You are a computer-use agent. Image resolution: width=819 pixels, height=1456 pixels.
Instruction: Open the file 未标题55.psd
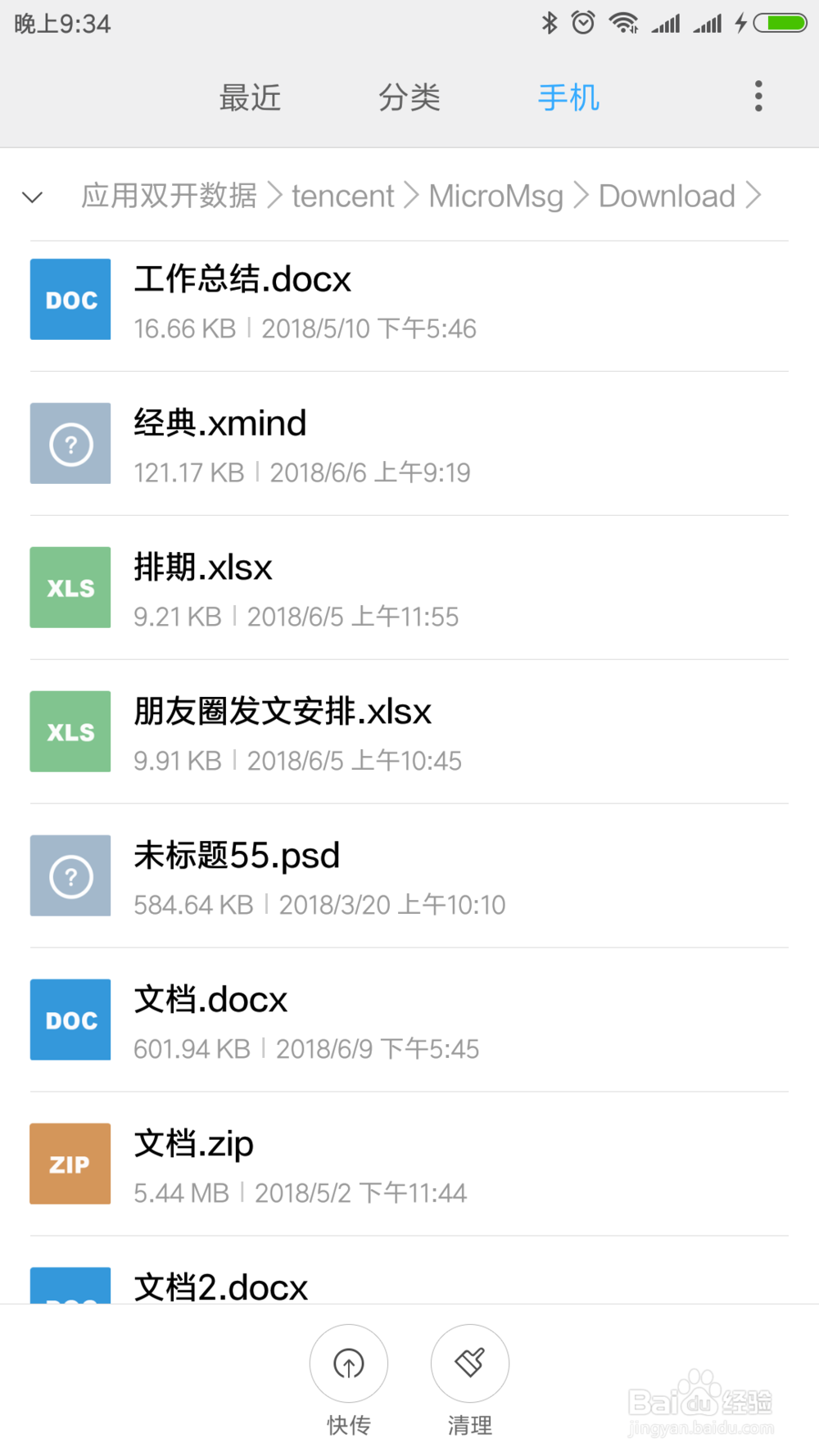coord(409,877)
